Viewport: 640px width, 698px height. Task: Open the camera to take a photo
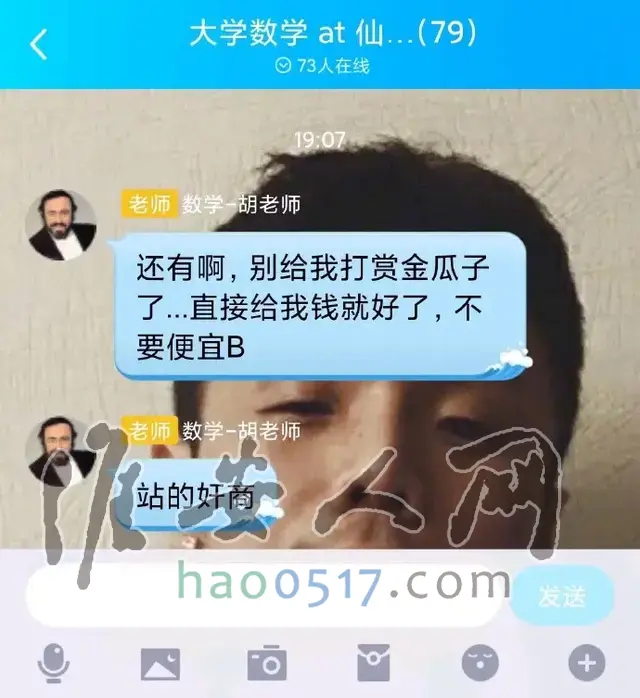(x=267, y=663)
